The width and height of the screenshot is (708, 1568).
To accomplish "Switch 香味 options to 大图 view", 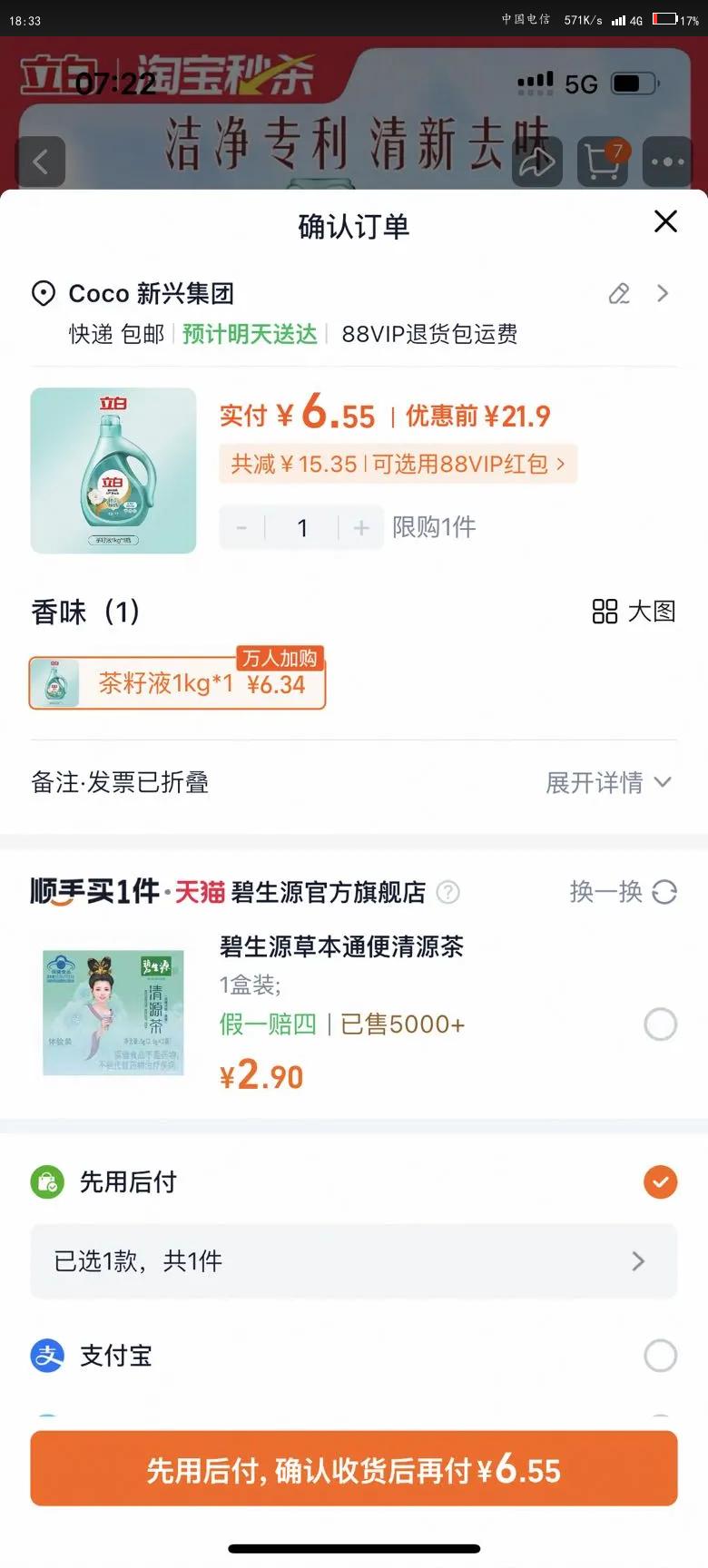I will [634, 612].
